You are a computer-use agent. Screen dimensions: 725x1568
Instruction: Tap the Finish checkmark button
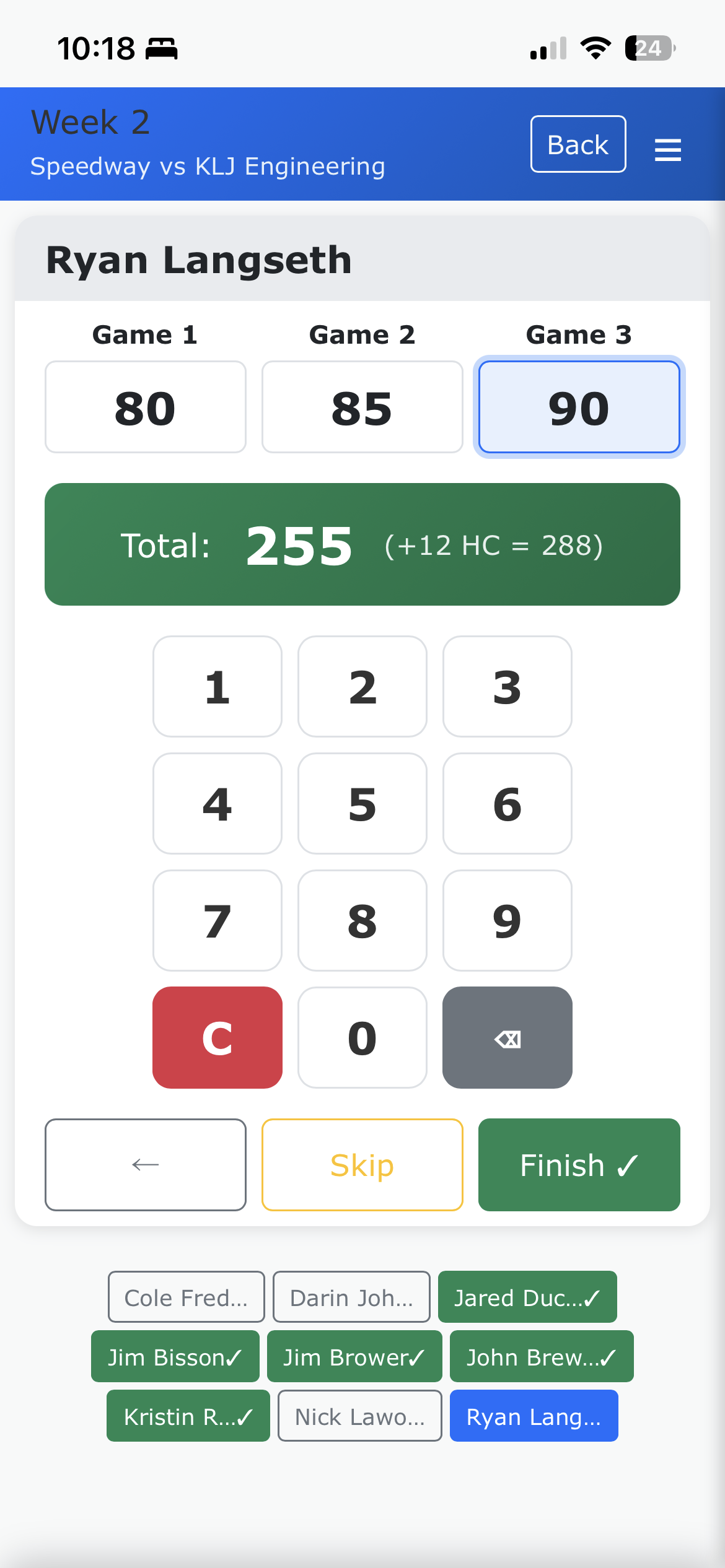click(578, 1164)
